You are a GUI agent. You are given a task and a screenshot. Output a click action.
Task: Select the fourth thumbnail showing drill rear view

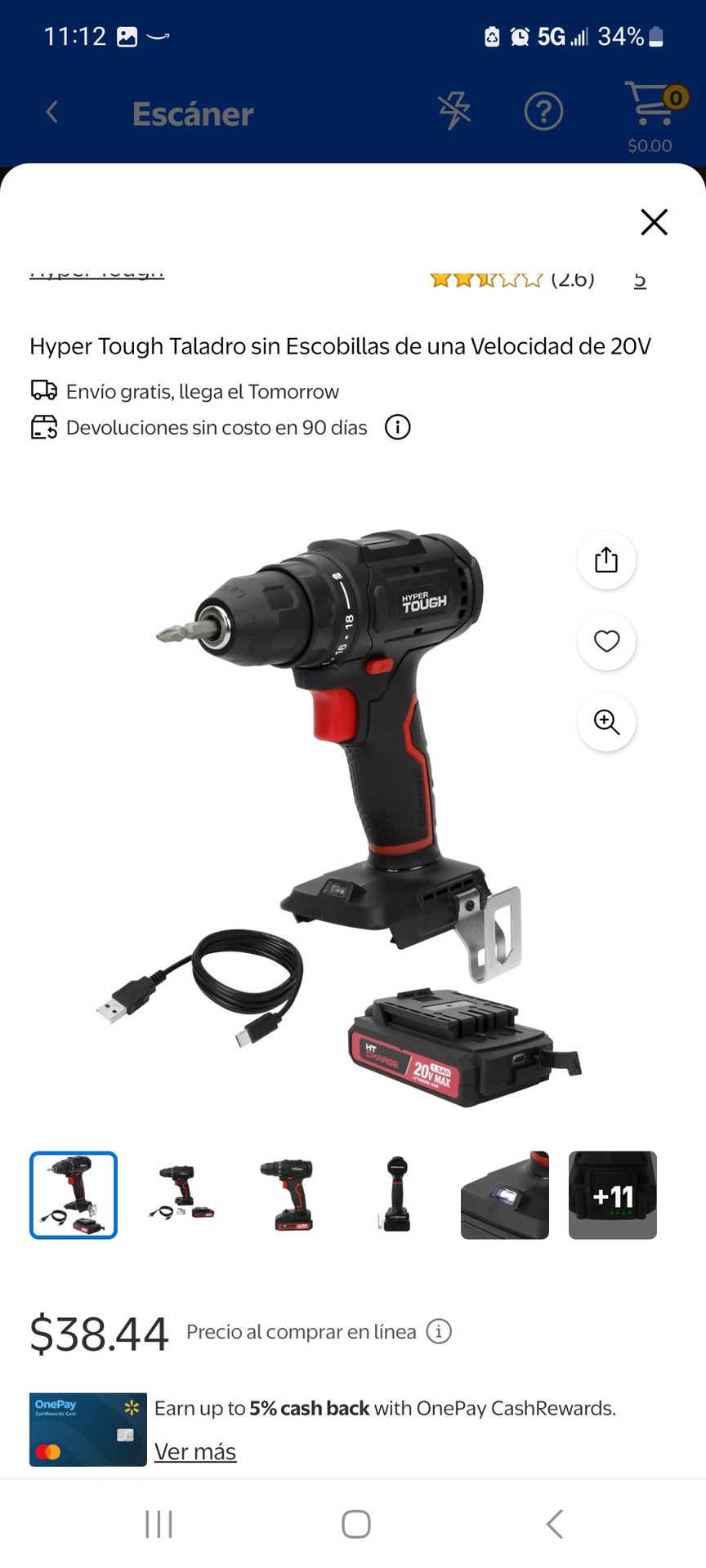(x=397, y=1195)
